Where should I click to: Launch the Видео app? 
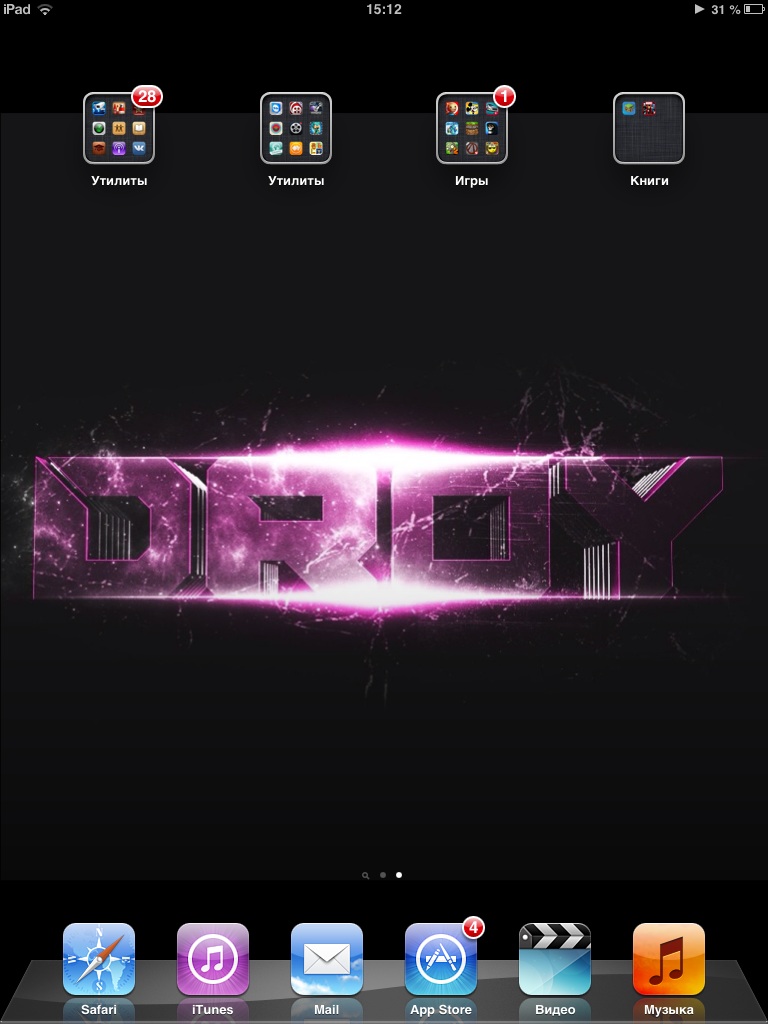(555, 958)
